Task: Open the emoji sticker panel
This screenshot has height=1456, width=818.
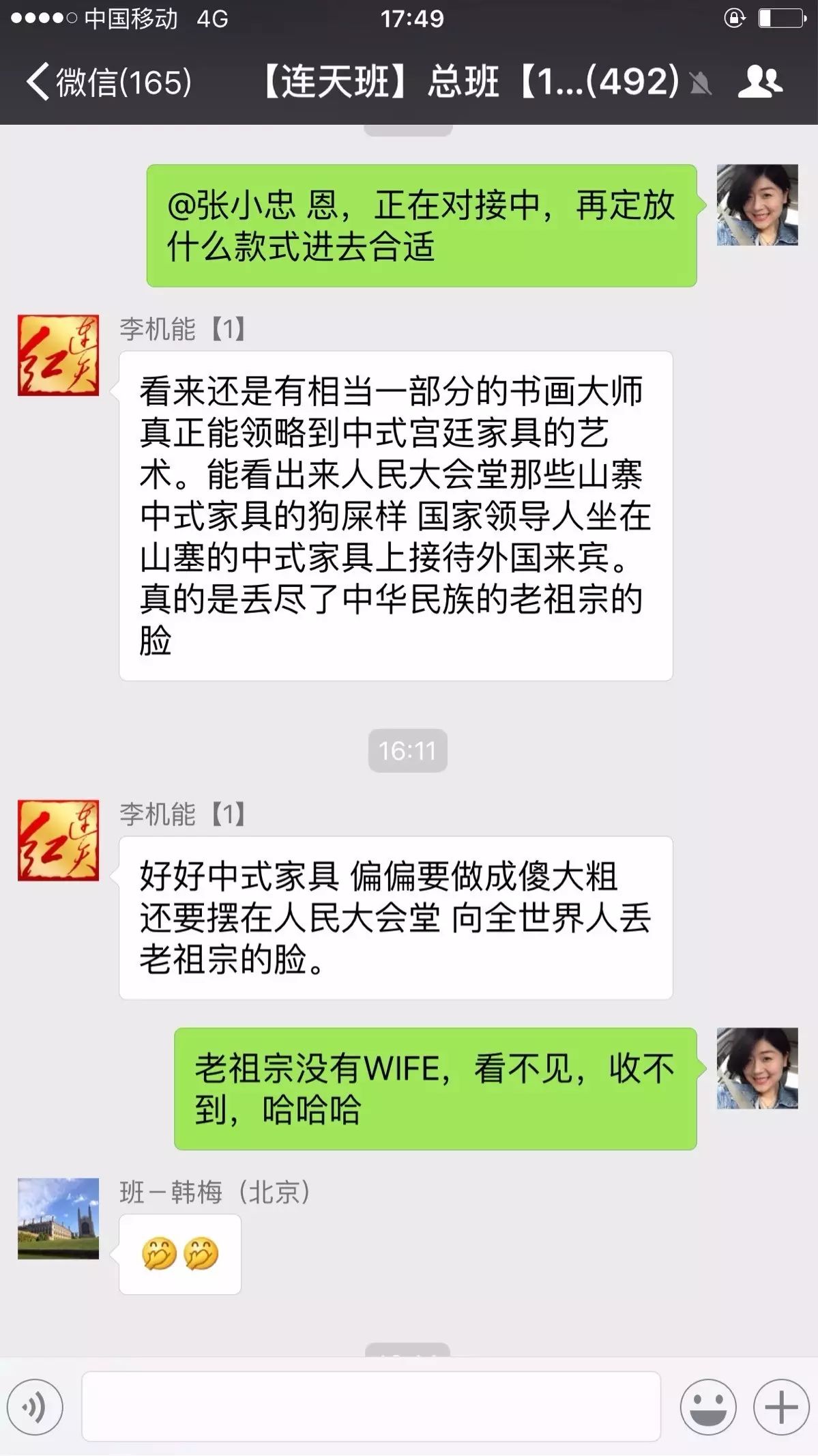Action: (708, 1407)
